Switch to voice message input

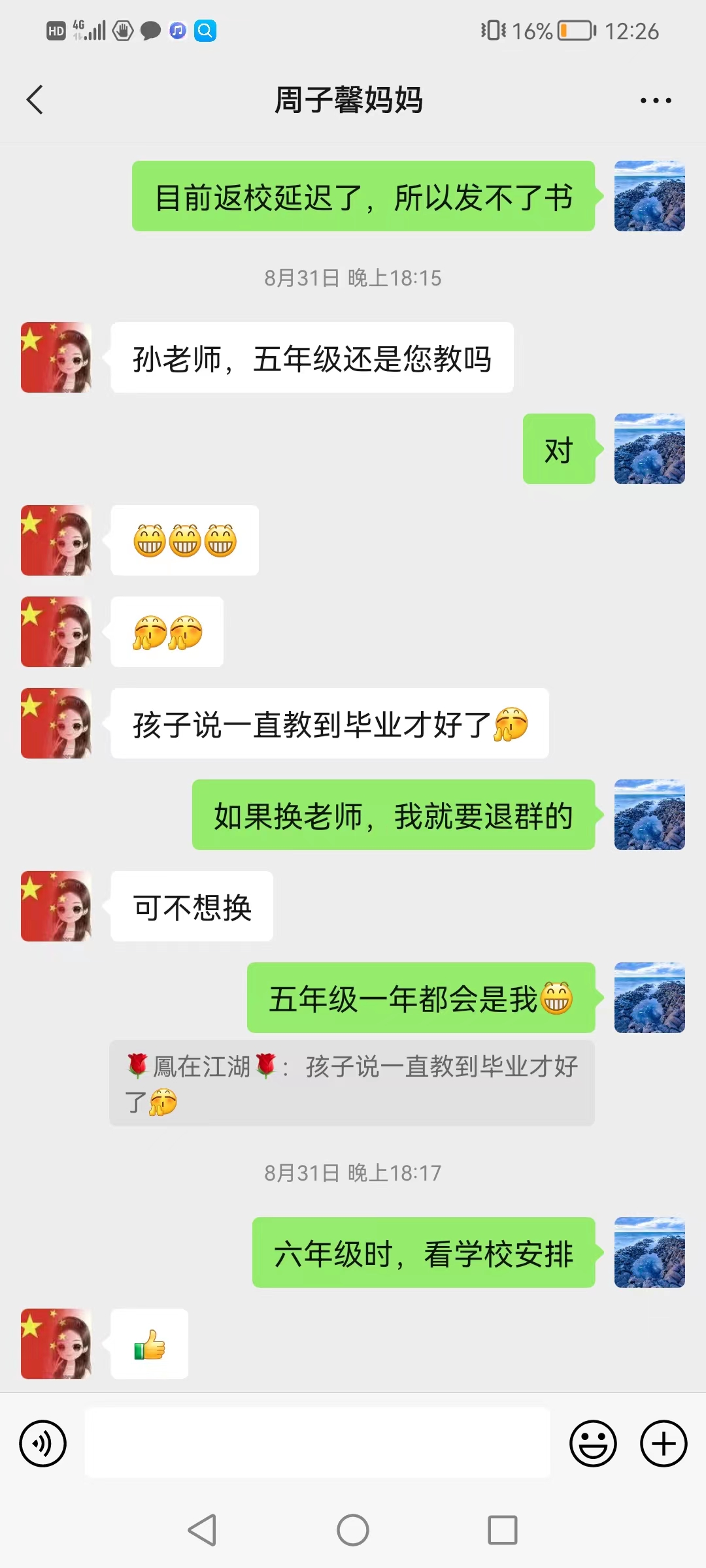pos(43,1443)
